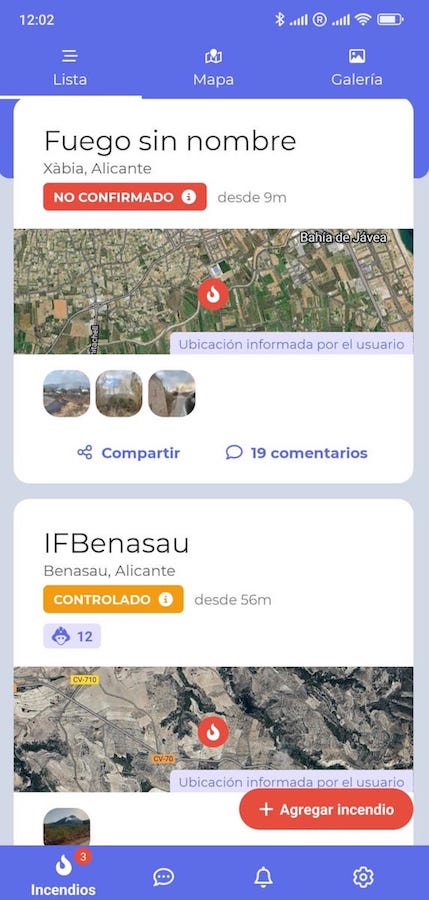Select the Lista tab

[x=70, y=68]
